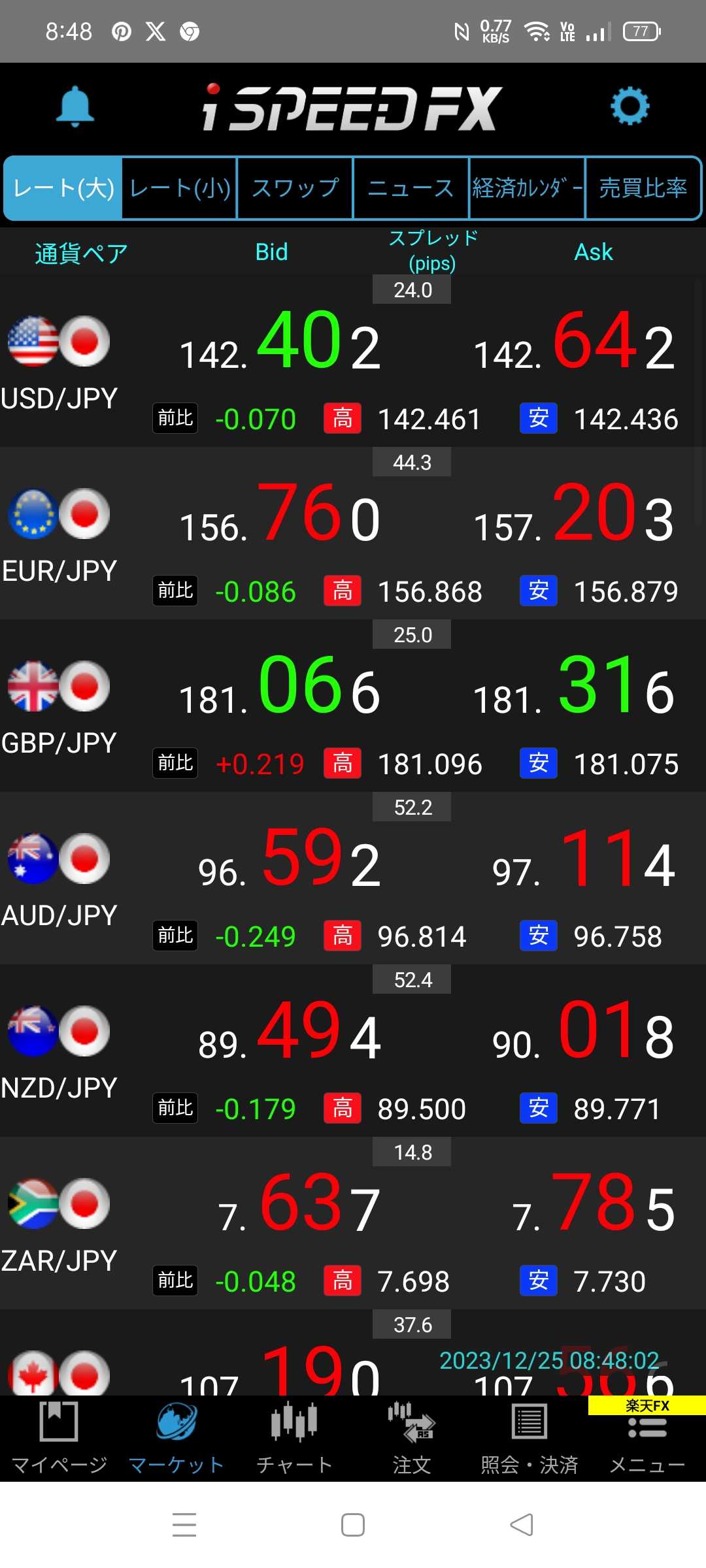This screenshot has height=1568, width=706.
Task: Tap the レート(大) tab
Action: [63, 188]
